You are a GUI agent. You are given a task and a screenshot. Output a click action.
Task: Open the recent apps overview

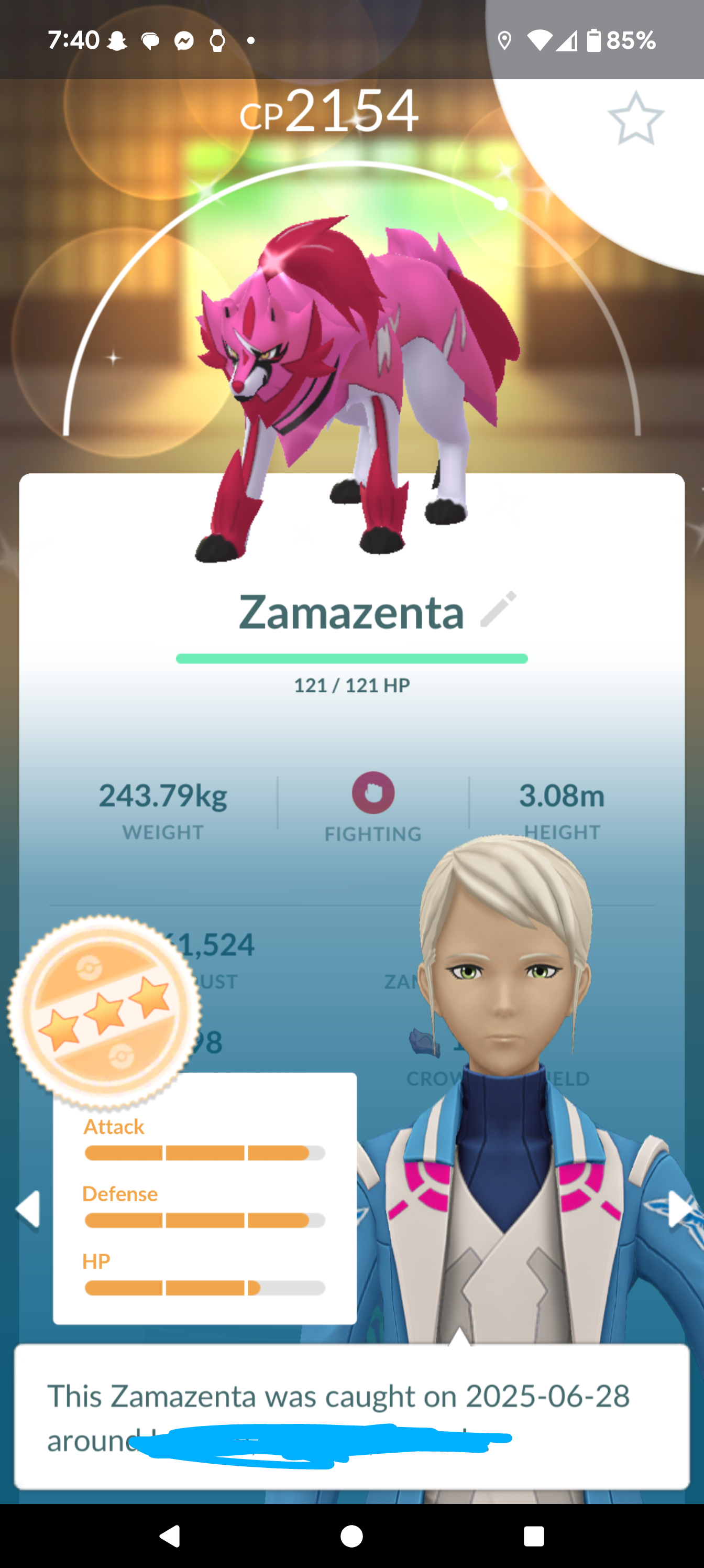534,1536
